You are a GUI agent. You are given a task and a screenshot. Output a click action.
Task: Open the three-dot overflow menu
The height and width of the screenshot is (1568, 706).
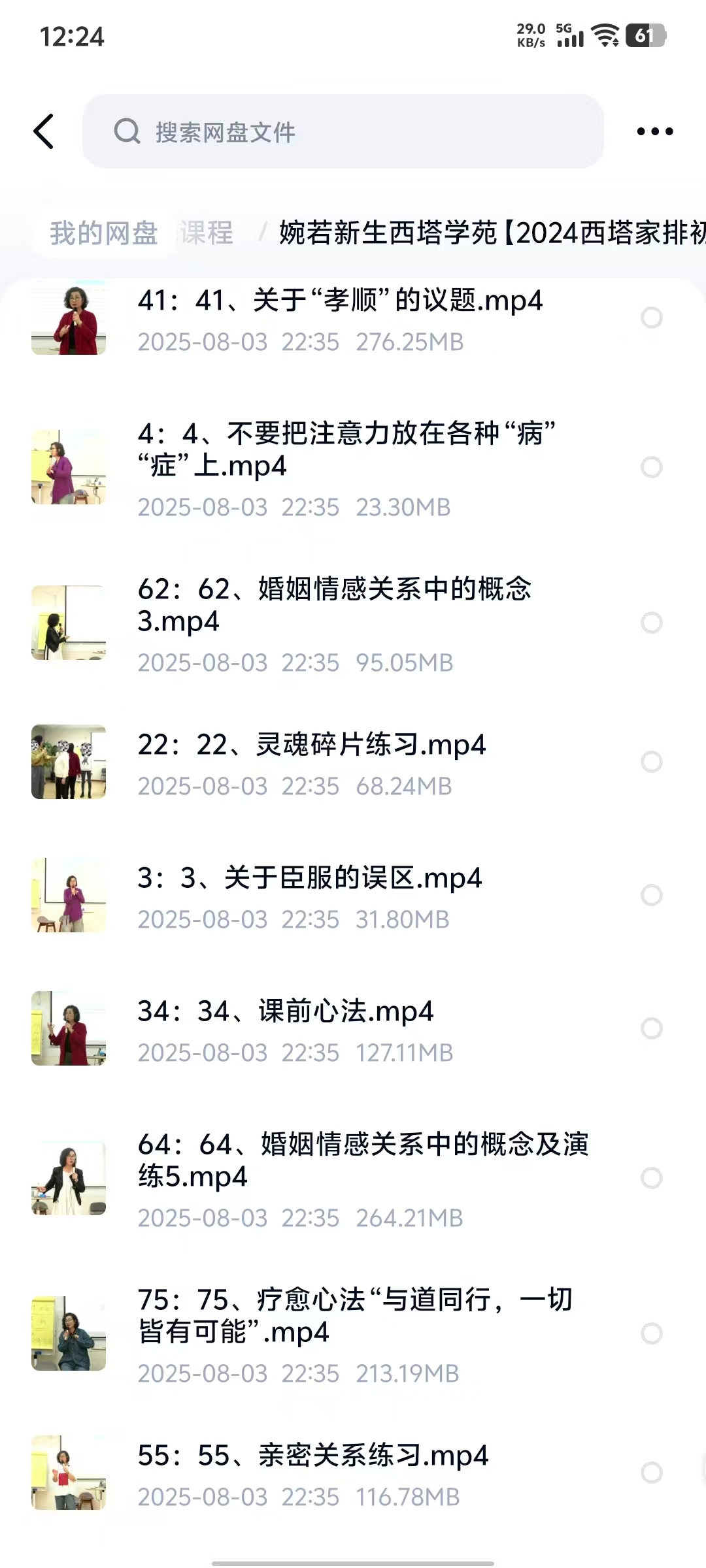[x=654, y=131]
